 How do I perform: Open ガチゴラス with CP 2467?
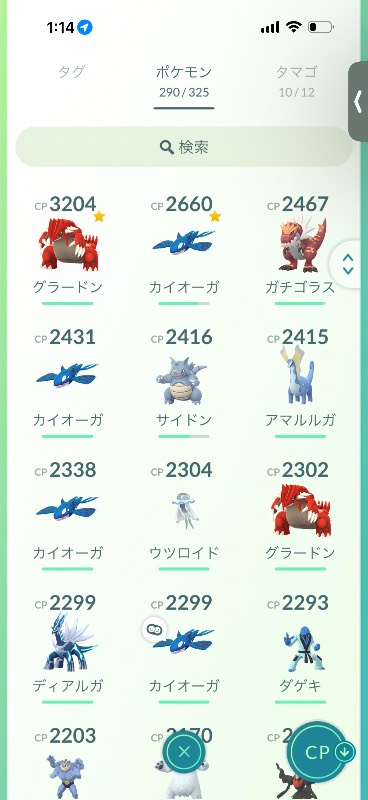(300, 249)
